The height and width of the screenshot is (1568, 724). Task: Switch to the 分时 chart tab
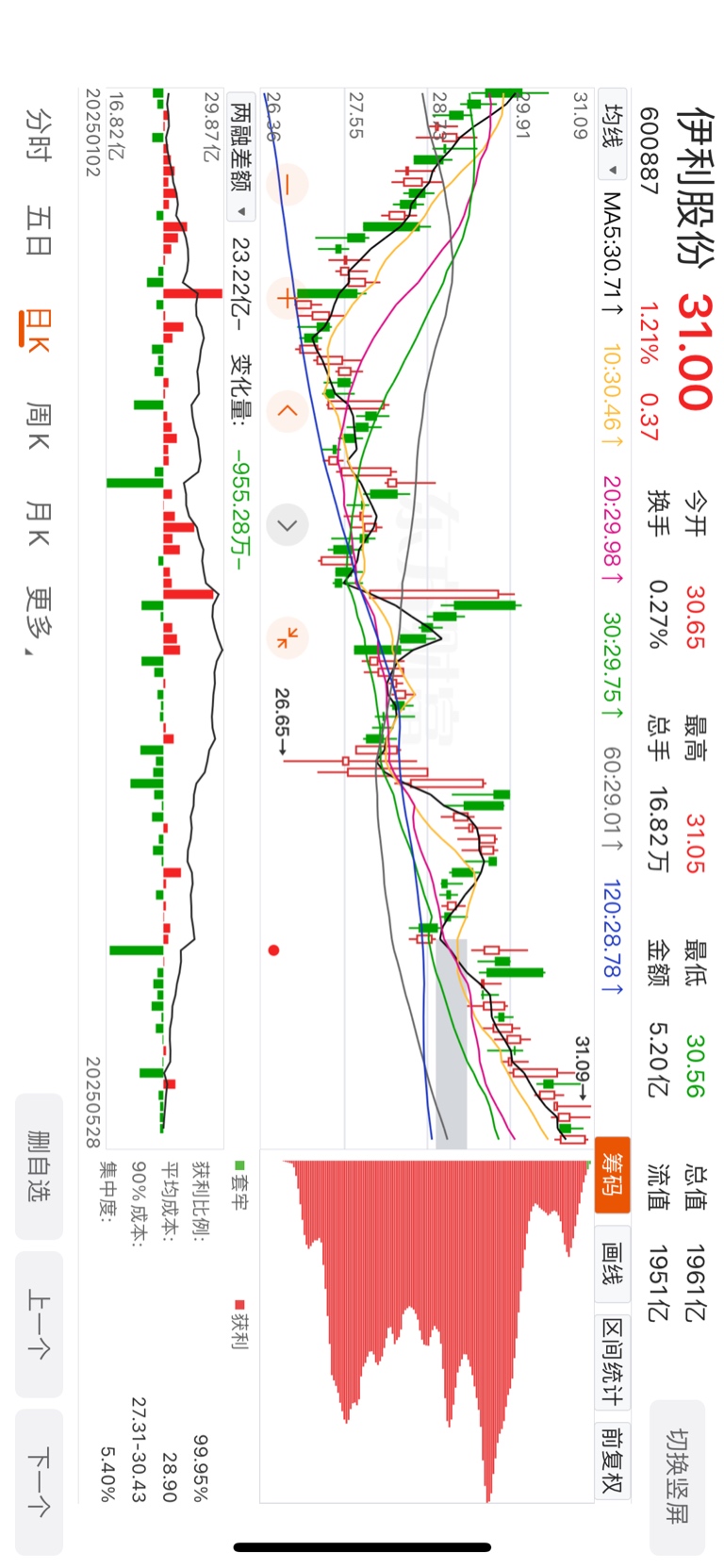(x=38, y=134)
